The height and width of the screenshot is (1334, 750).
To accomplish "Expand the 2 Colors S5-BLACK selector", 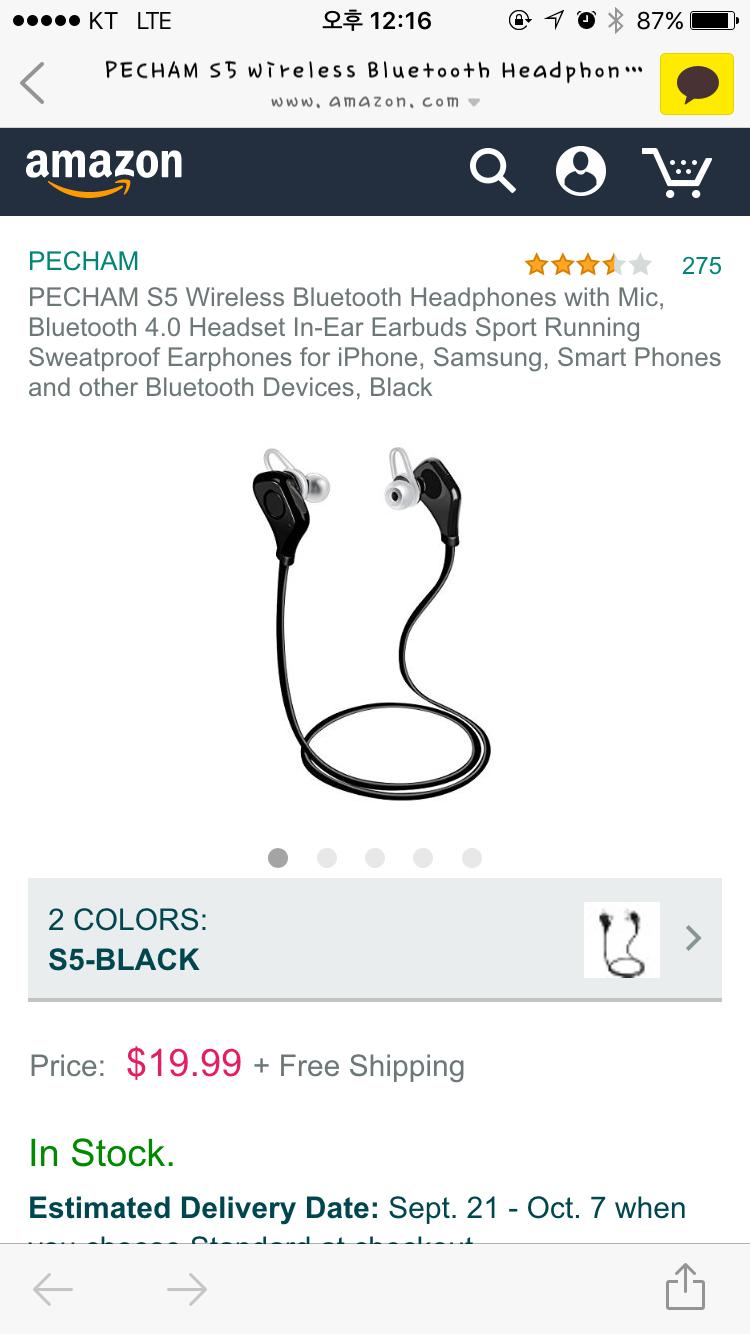I will tap(374, 939).
